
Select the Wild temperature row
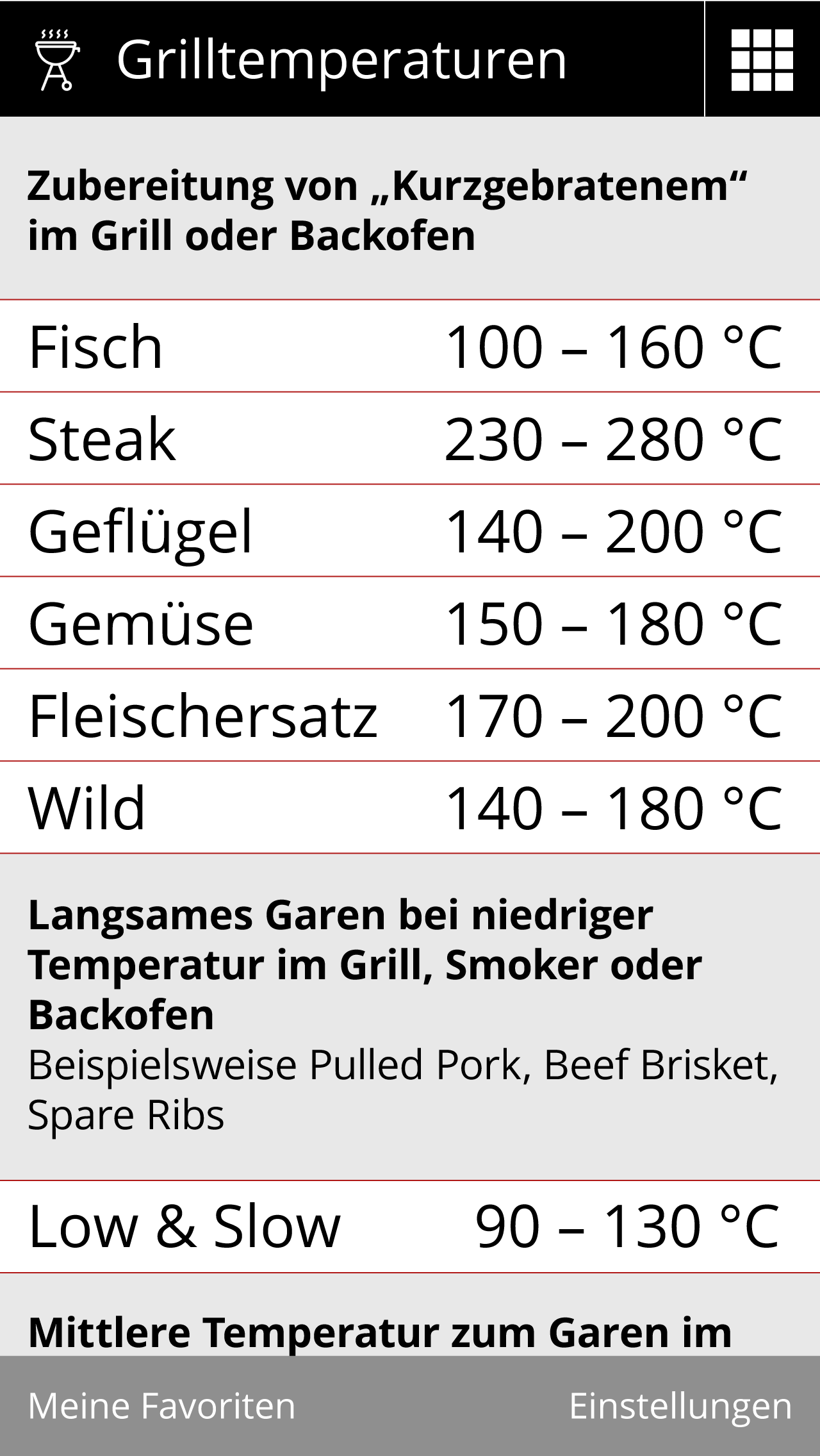pyautogui.click(x=256, y=806)
